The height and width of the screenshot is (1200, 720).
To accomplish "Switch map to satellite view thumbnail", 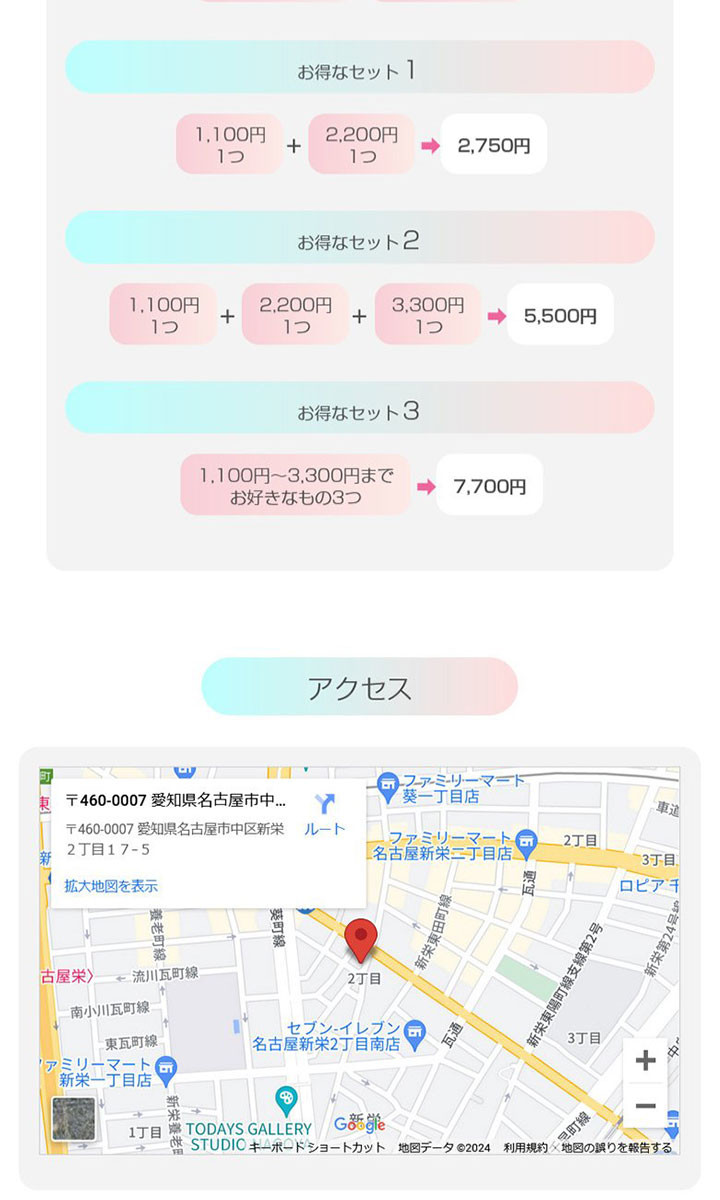I will (x=73, y=1119).
